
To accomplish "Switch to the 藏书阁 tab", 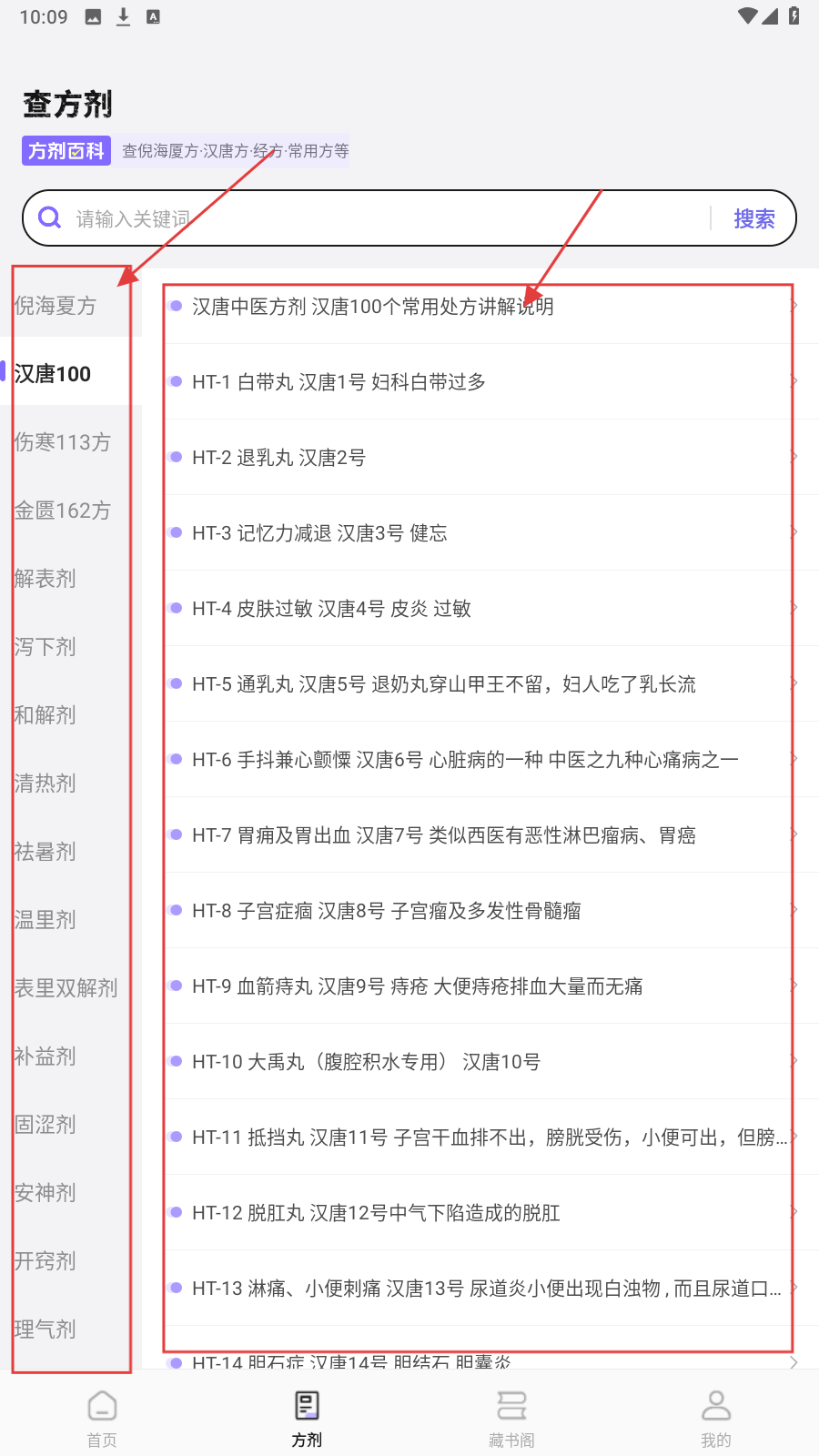I will 511,1418.
